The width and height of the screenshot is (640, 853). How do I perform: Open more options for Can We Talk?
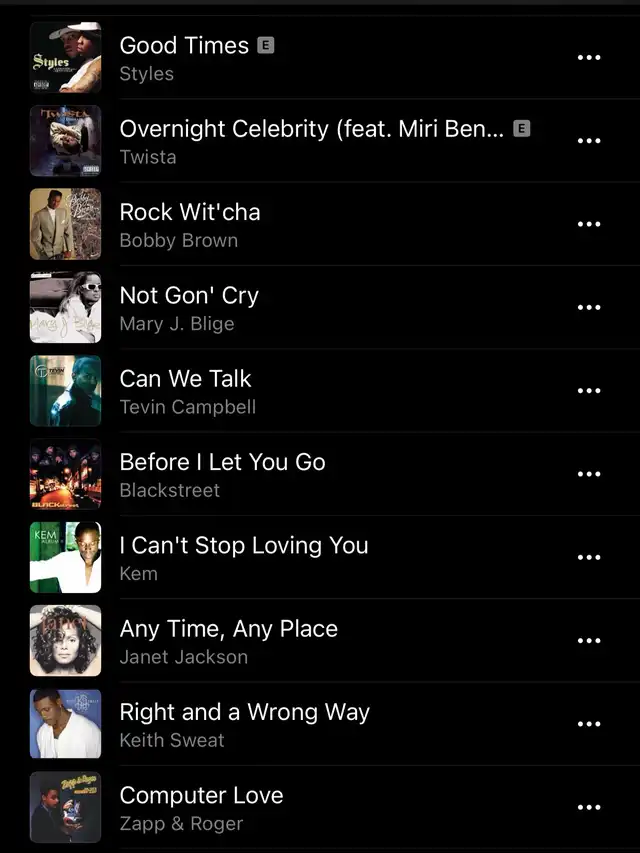click(x=589, y=391)
